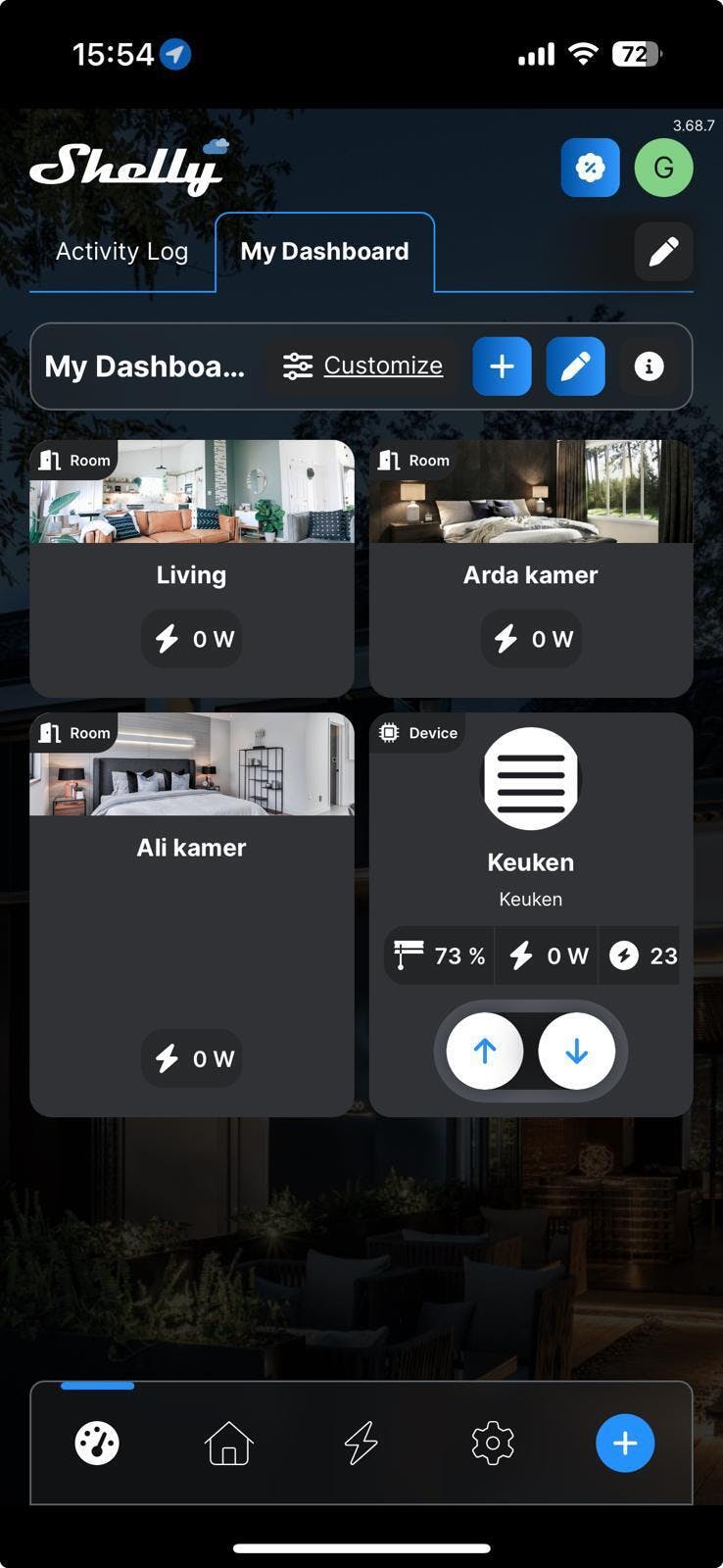Select the My Dashboard tab
This screenshot has width=723, height=1568.
click(324, 252)
